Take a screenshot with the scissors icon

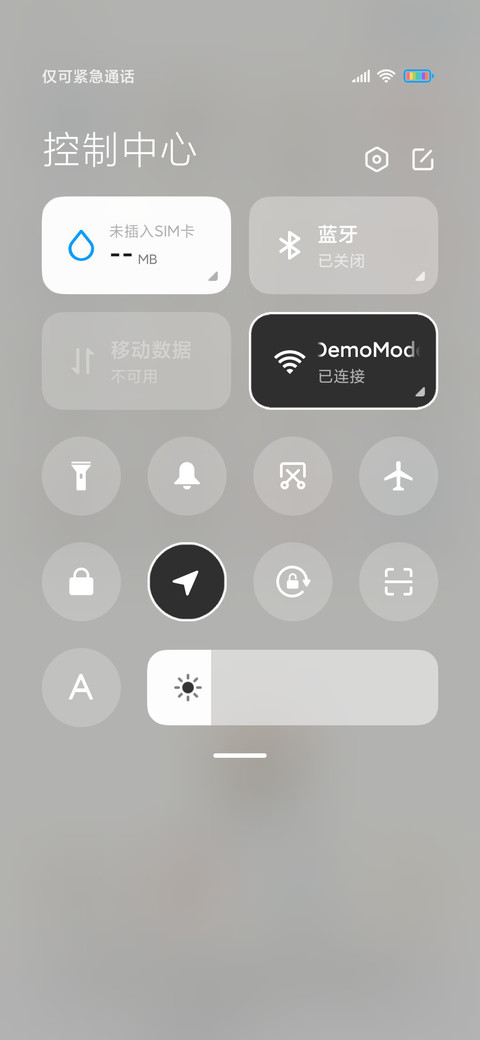coord(293,476)
